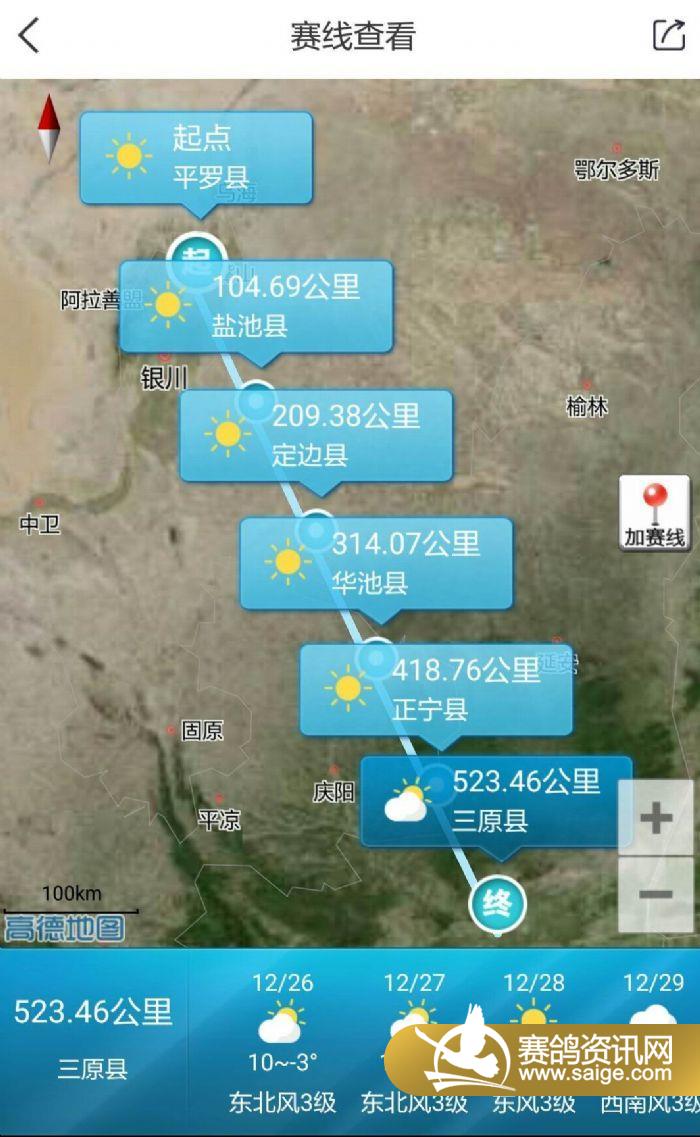The width and height of the screenshot is (700, 1137).
Task: Tap the 终 finish marker
Action: click(x=497, y=904)
